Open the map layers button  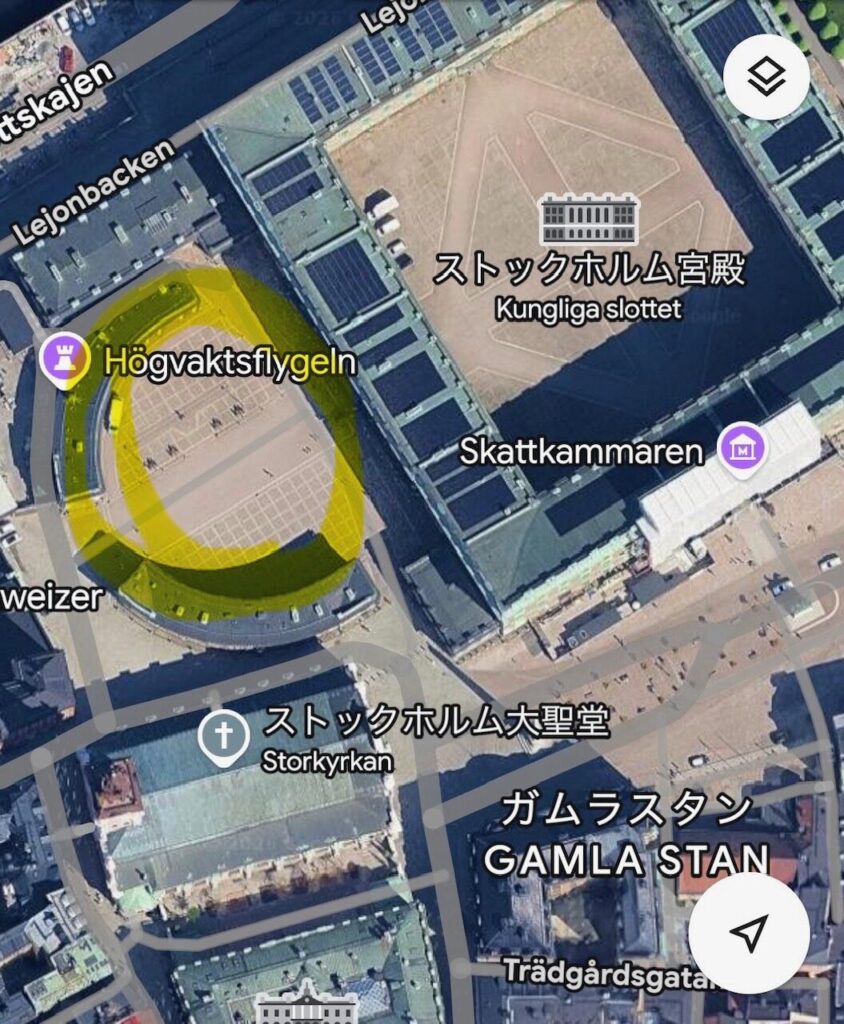766,77
